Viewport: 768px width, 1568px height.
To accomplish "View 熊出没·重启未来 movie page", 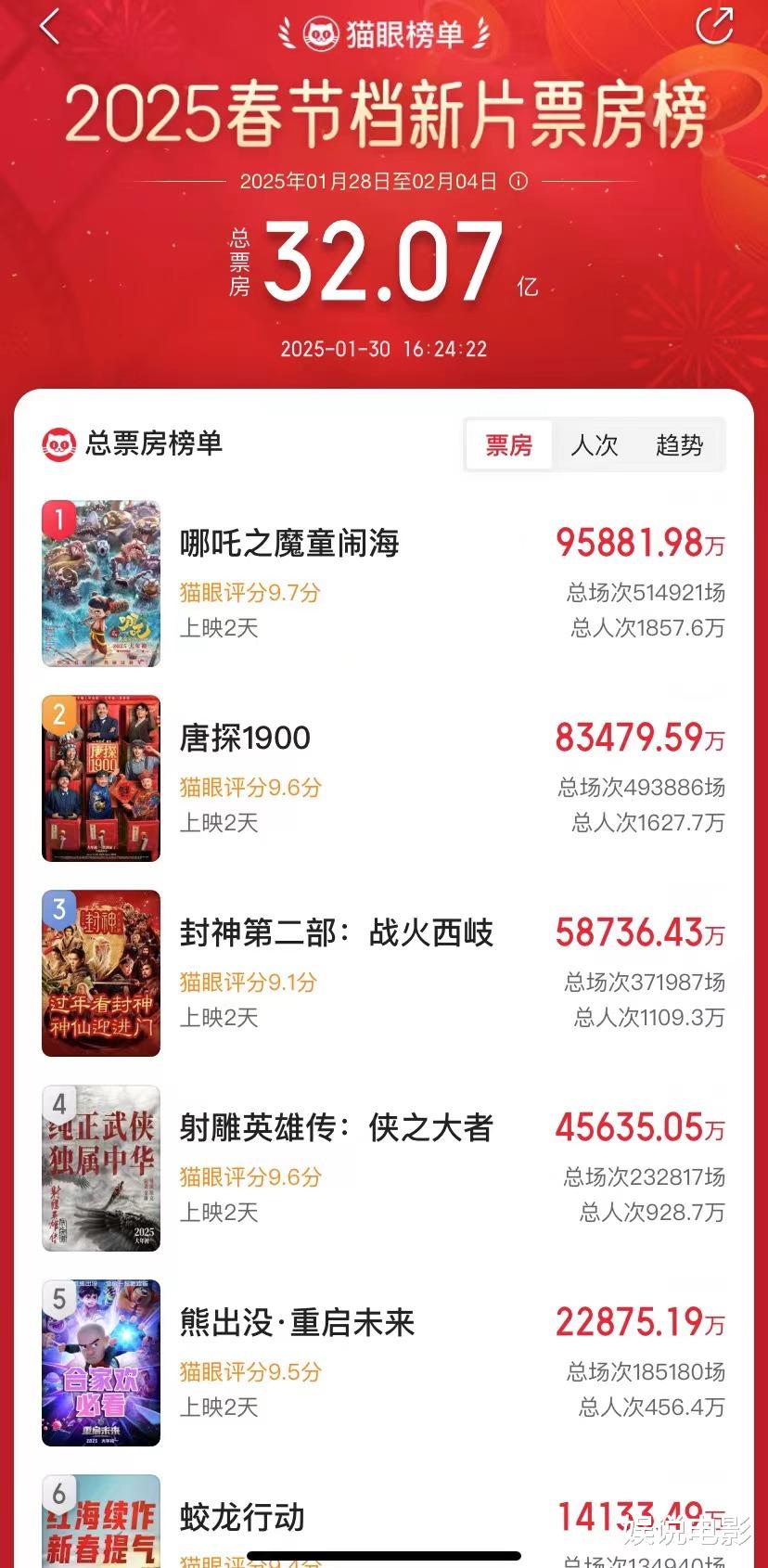I will click(383, 1363).
